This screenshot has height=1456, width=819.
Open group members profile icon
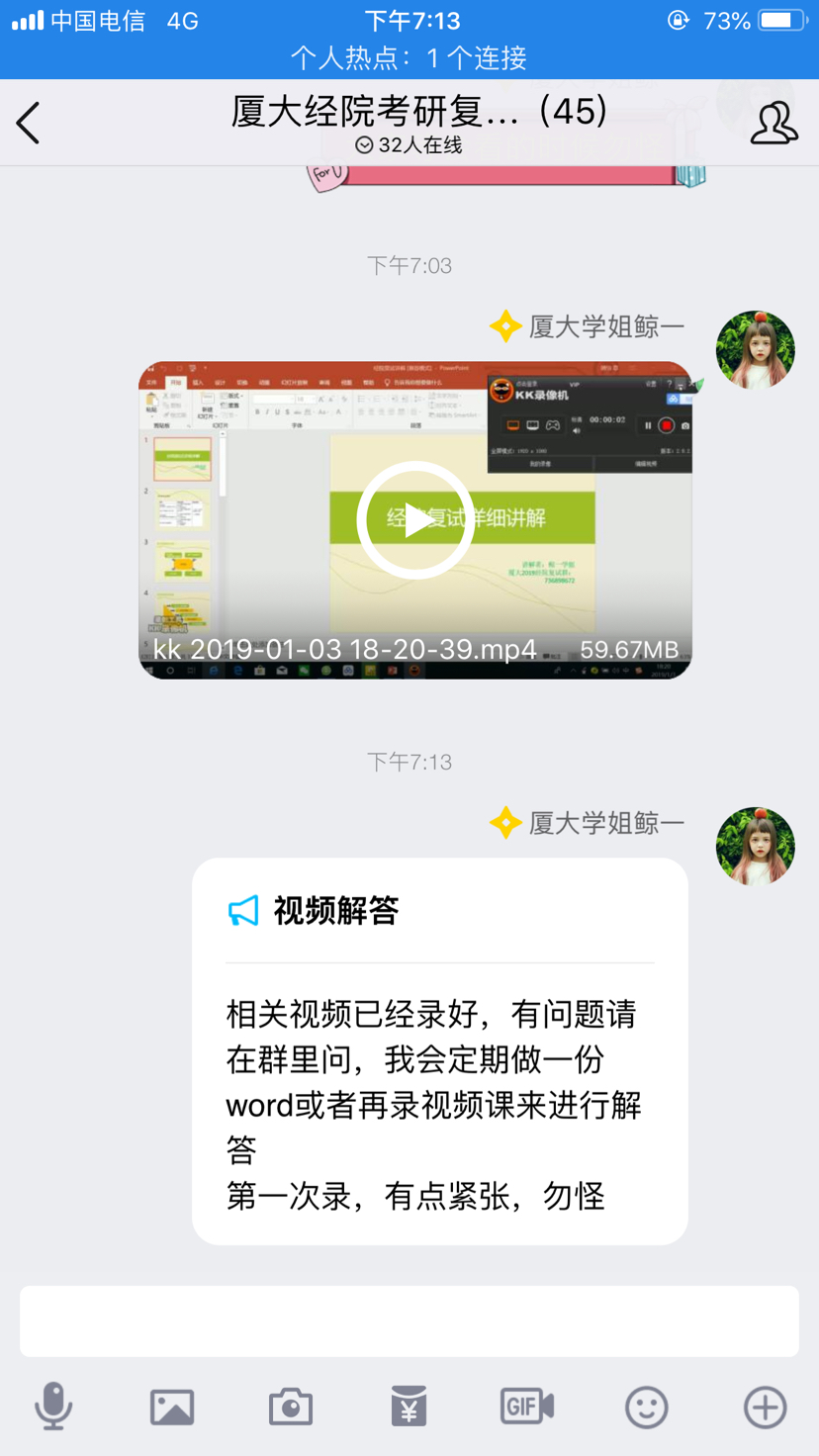click(773, 124)
